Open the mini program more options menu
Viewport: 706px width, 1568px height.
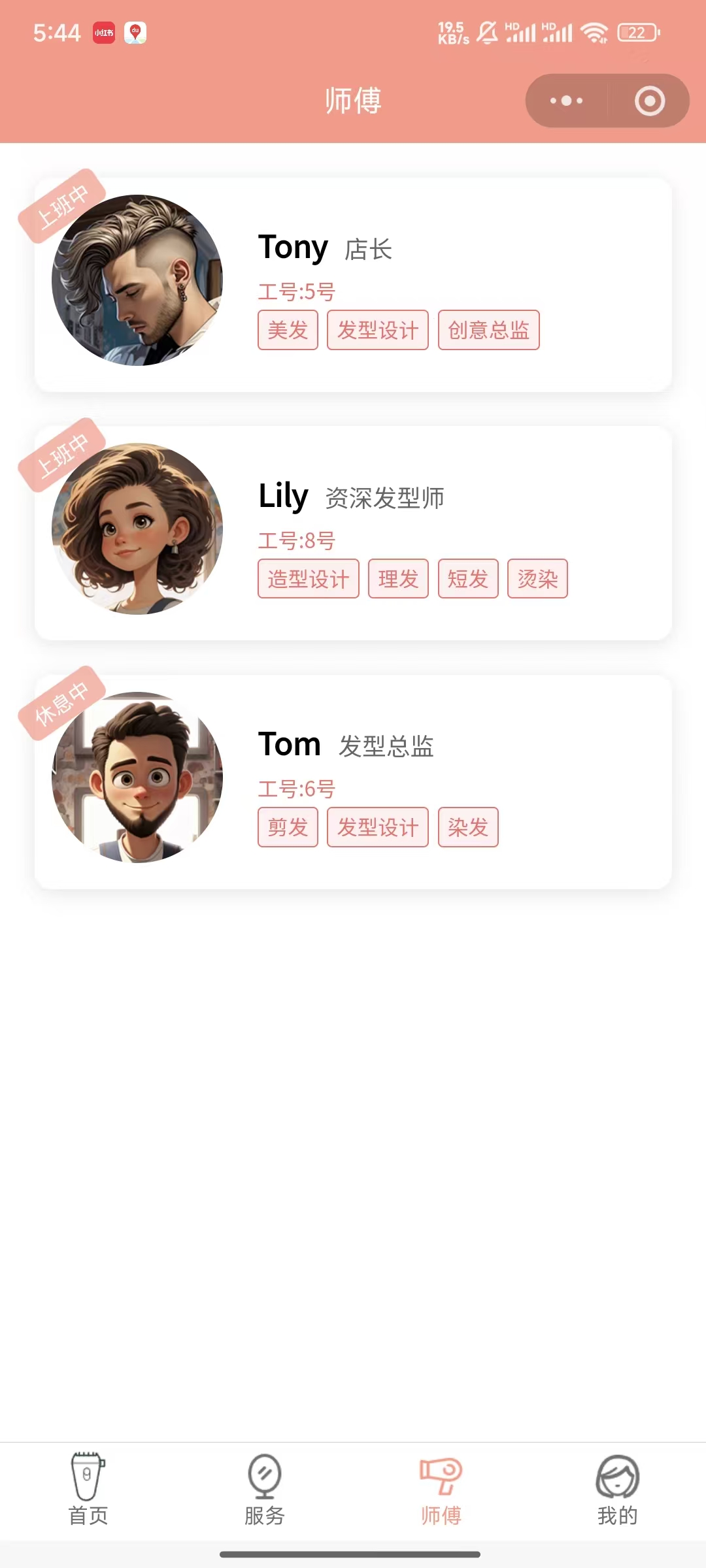[566, 101]
